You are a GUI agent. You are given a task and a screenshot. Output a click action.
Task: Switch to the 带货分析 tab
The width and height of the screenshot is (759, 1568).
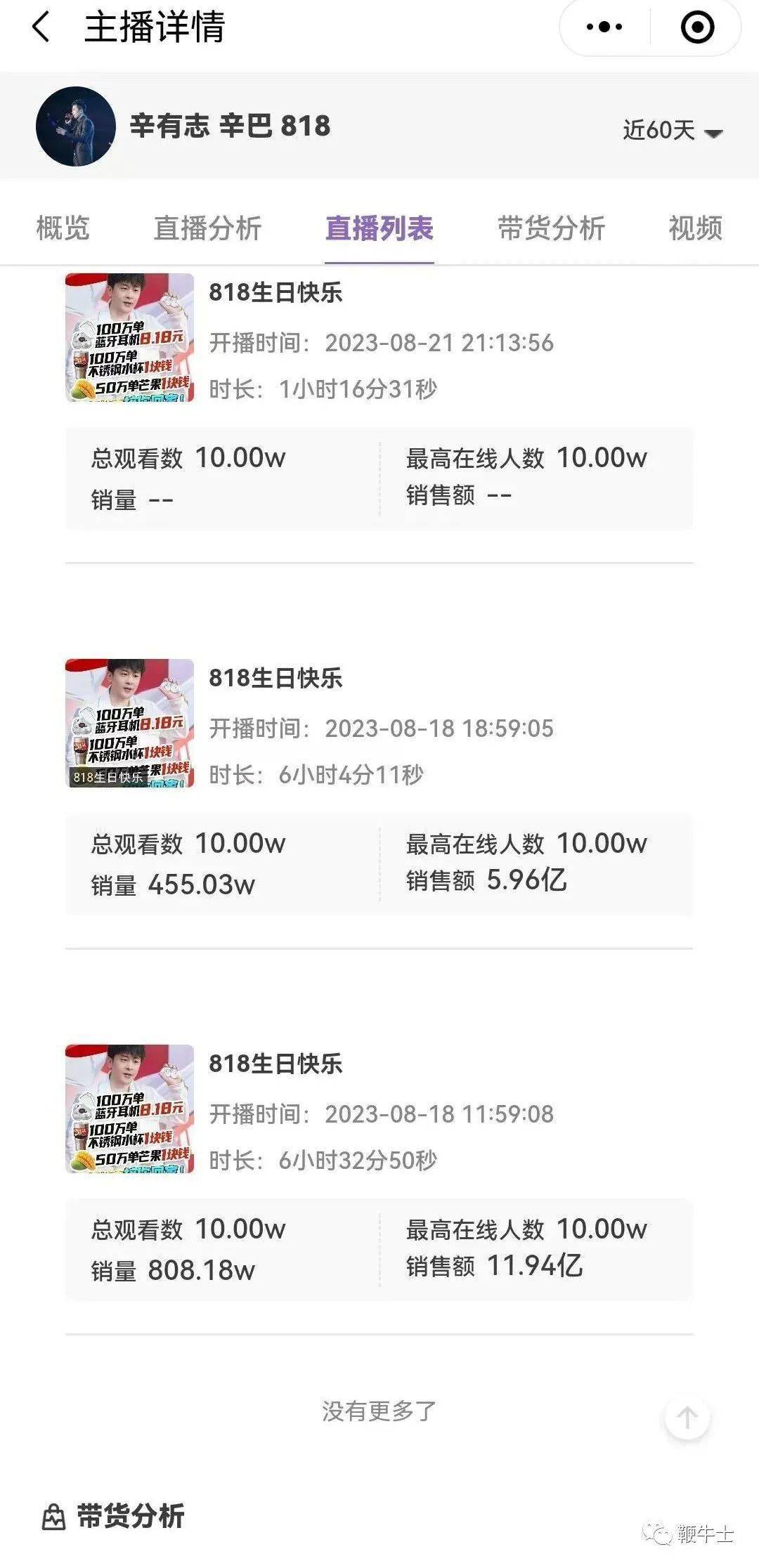click(x=551, y=228)
